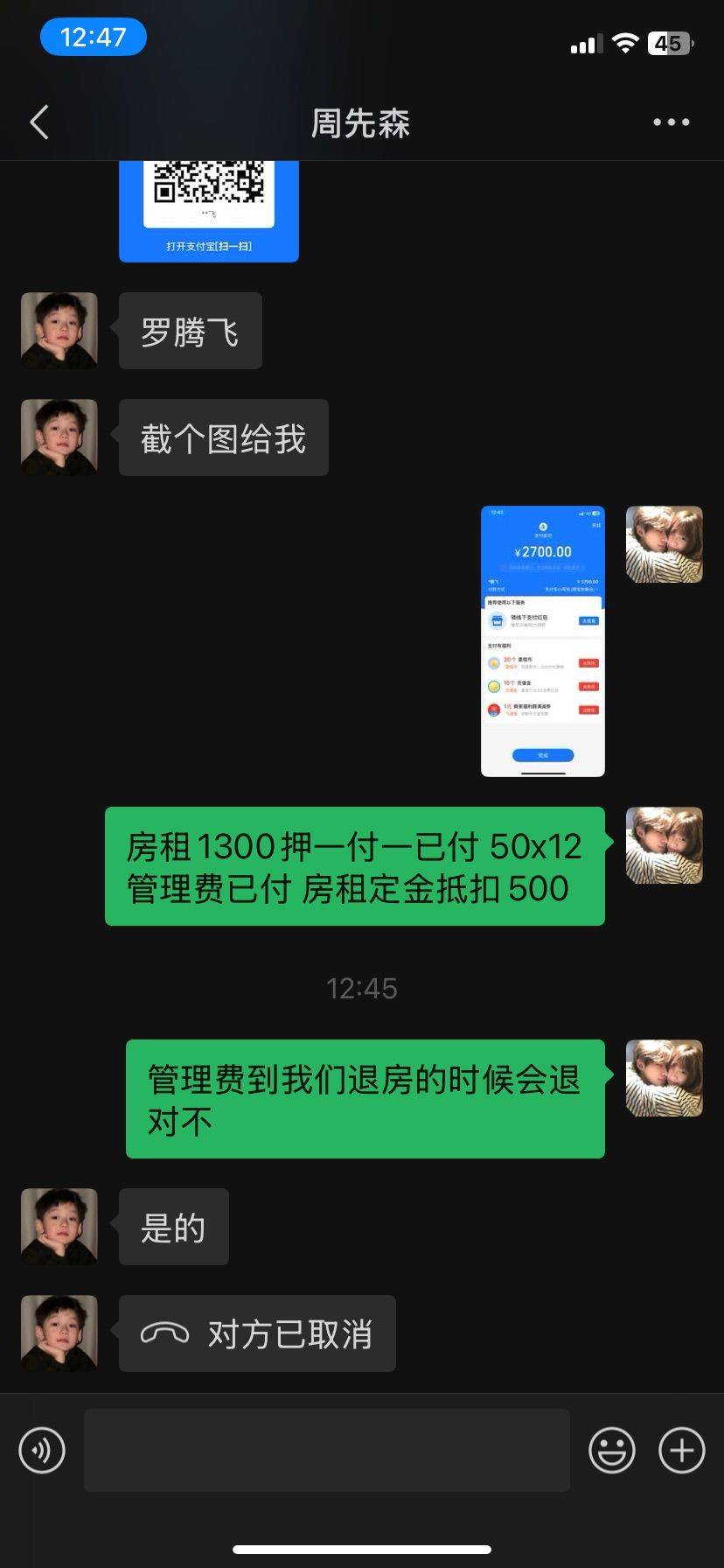Open the emoji sticker panel
The width and height of the screenshot is (724, 1568).
pyautogui.click(x=611, y=1450)
